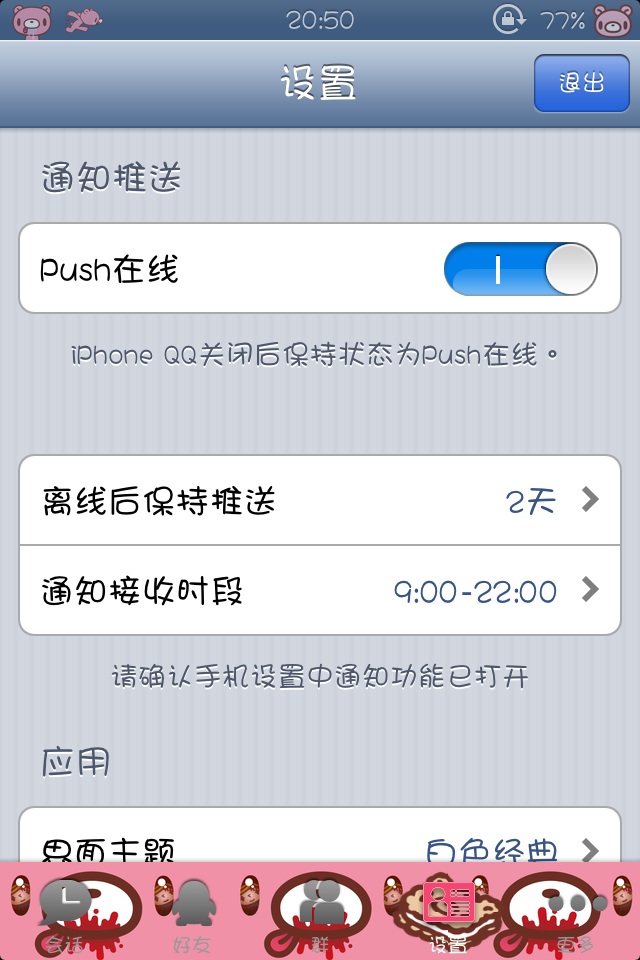Switch to the 更多 tab
The width and height of the screenshot is (640, 960).
[576, 912]
